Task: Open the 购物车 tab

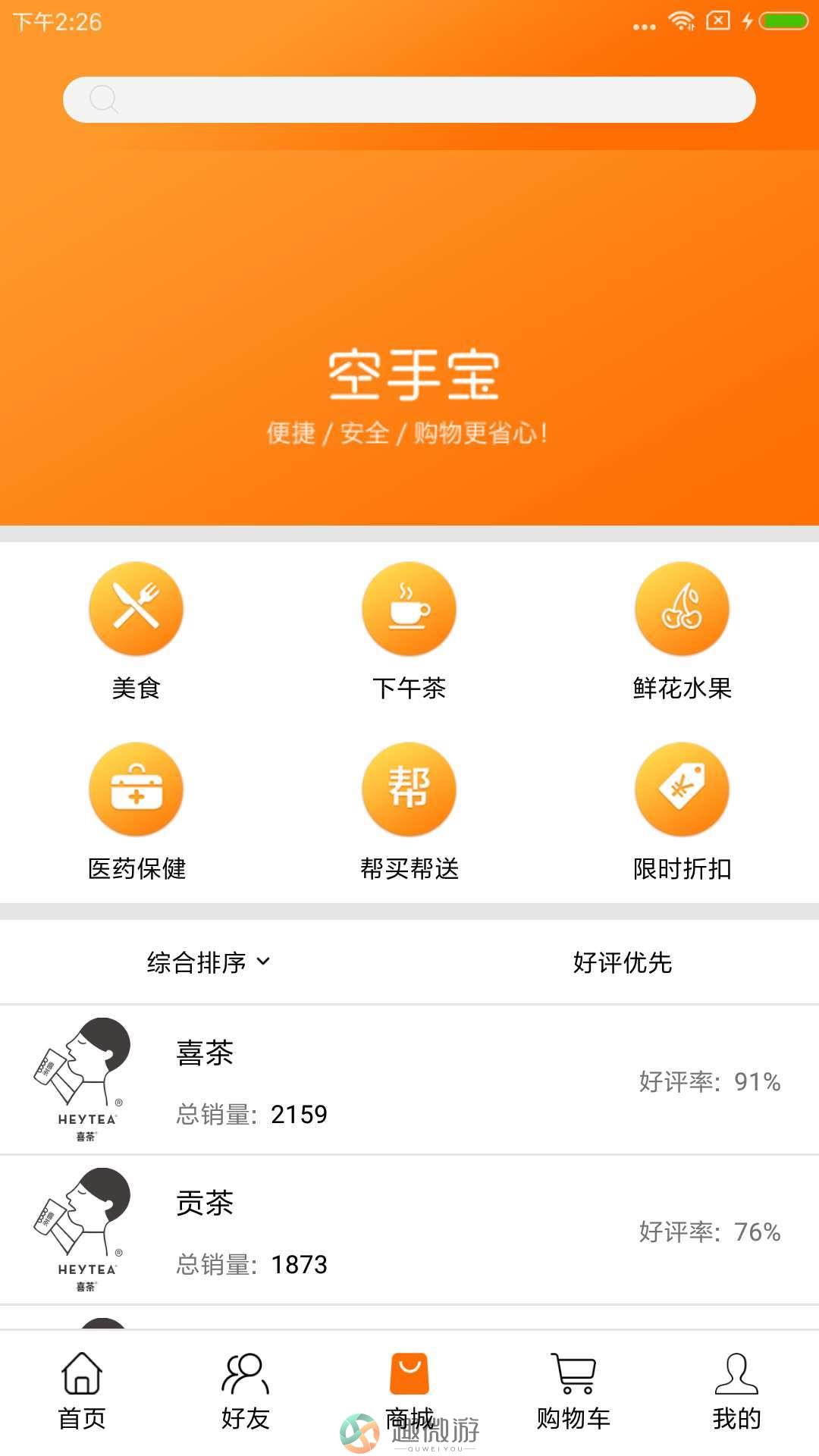Action: point(573,1392)
